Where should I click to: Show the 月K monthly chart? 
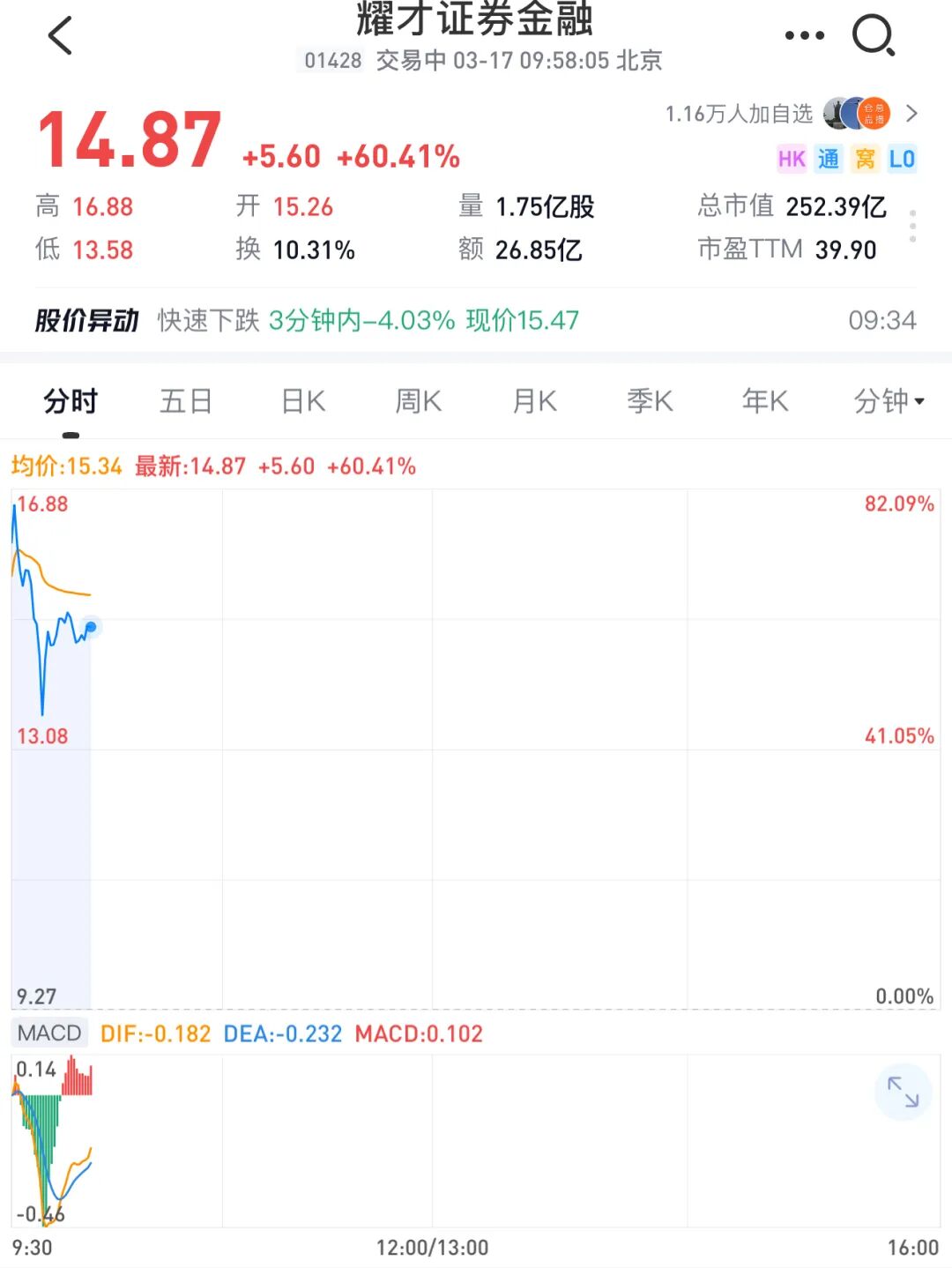point(535,402)
